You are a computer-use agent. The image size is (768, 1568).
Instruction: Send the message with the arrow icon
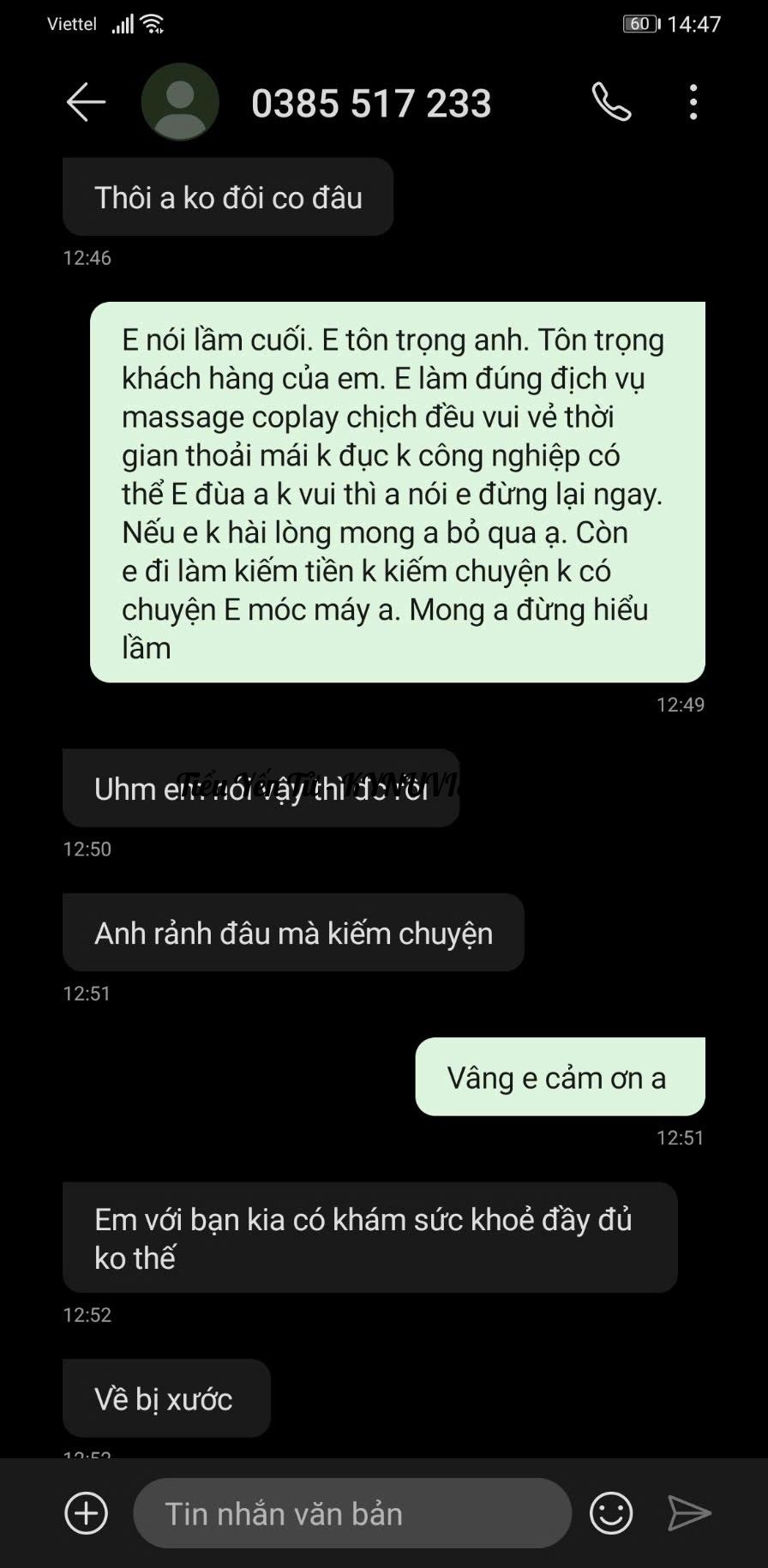point(689,1513)
